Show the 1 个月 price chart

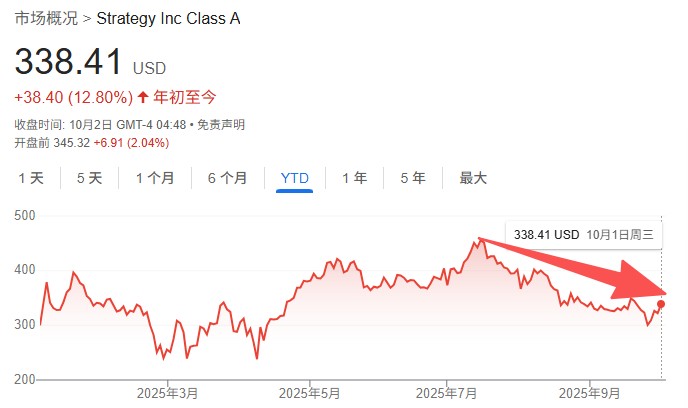click(155, 178)
